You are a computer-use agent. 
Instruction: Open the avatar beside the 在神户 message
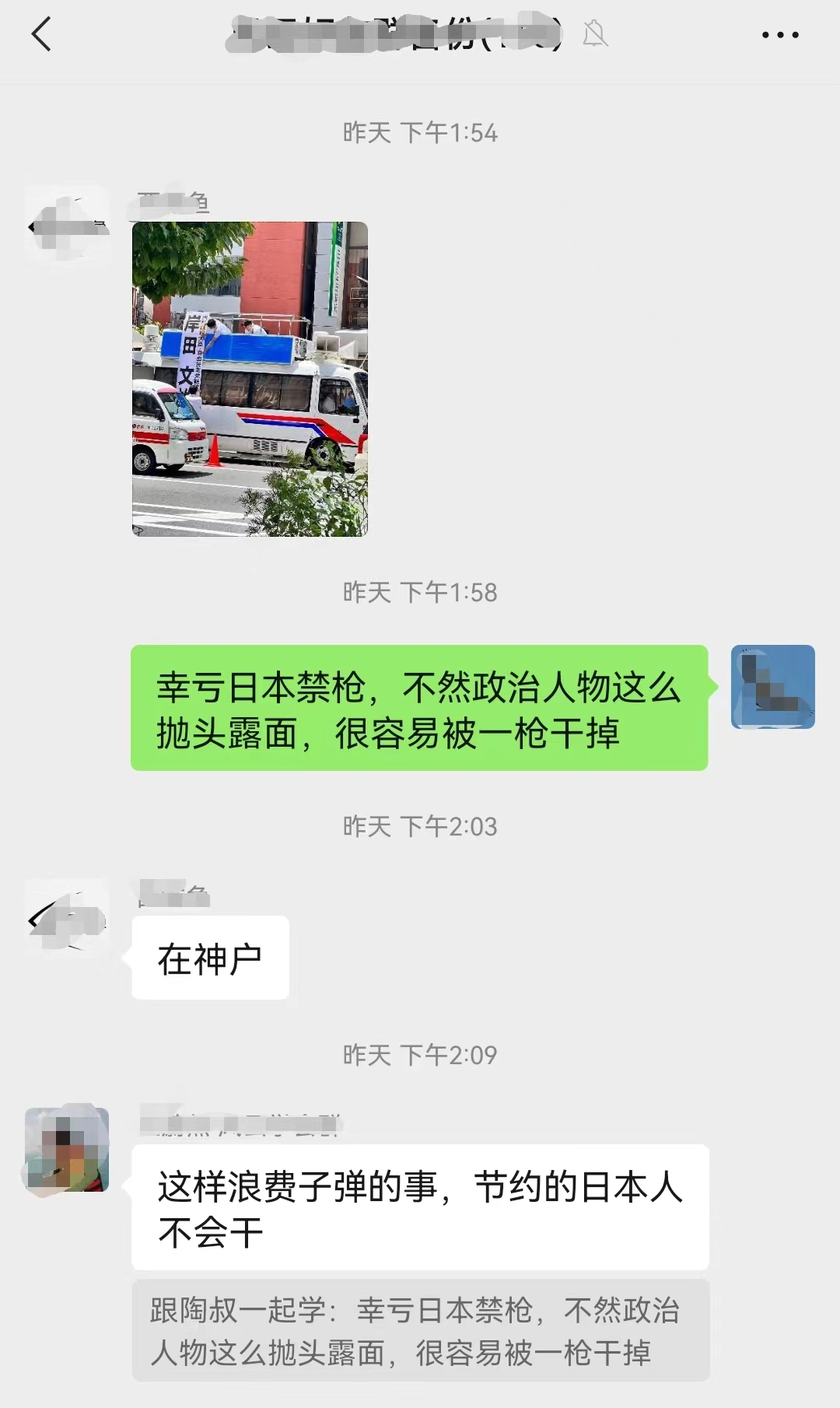67,921
